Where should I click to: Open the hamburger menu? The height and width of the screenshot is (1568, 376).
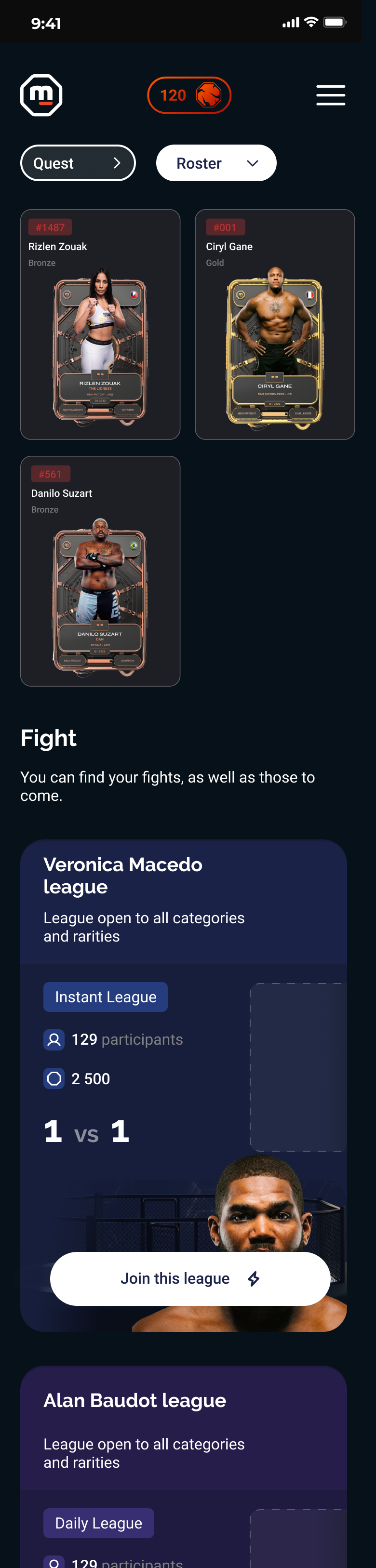click(330, 95)
